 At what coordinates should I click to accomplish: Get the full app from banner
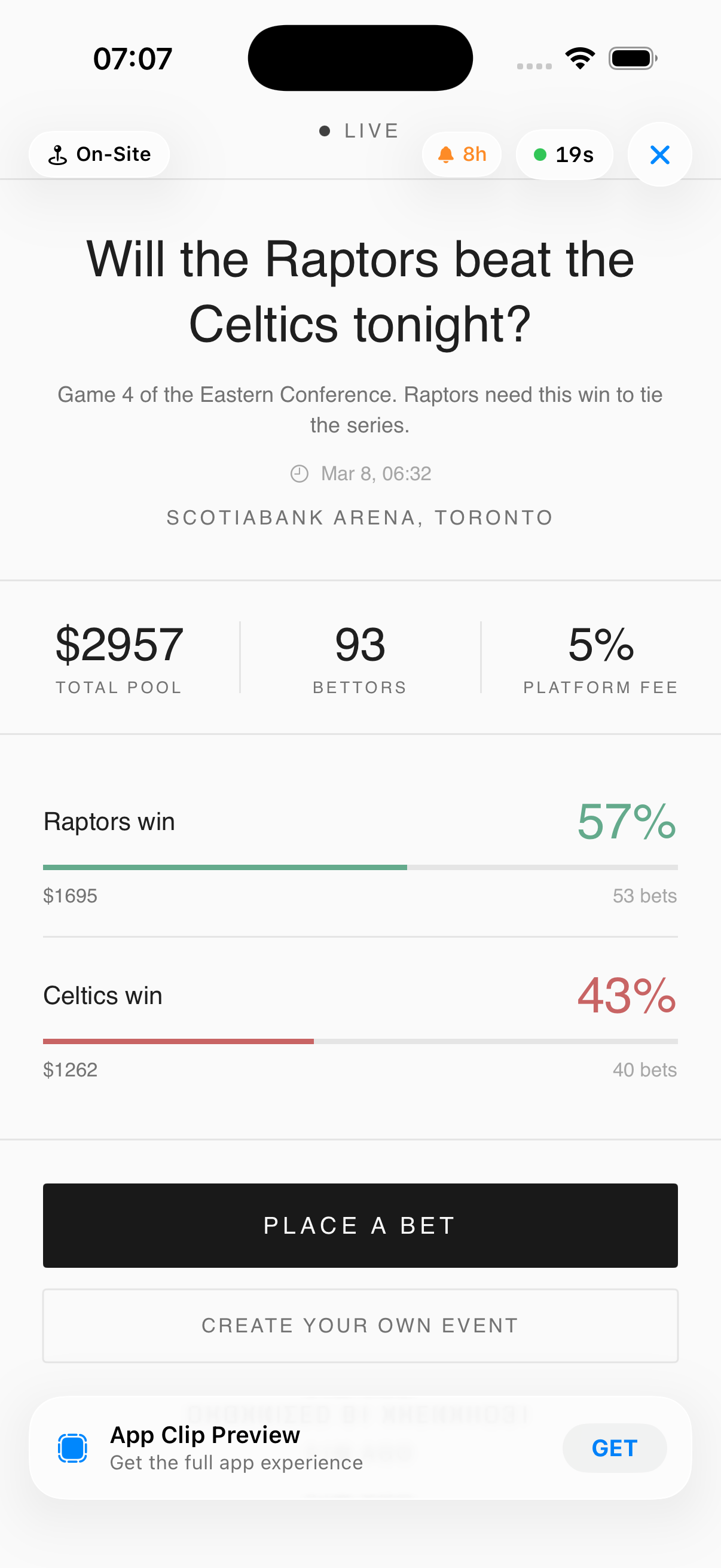pos(615,1448)
